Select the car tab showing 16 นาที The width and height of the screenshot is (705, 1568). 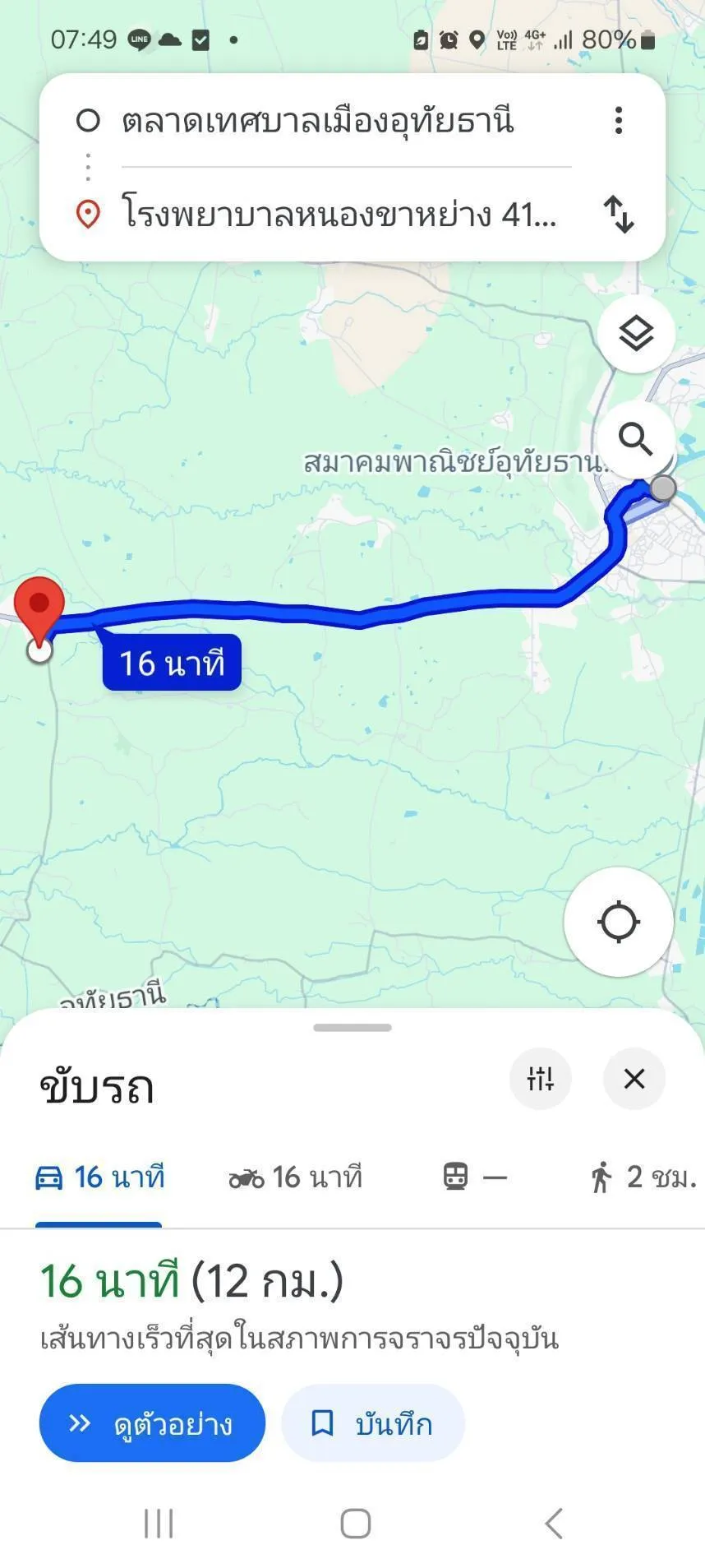pos(99,1177)
